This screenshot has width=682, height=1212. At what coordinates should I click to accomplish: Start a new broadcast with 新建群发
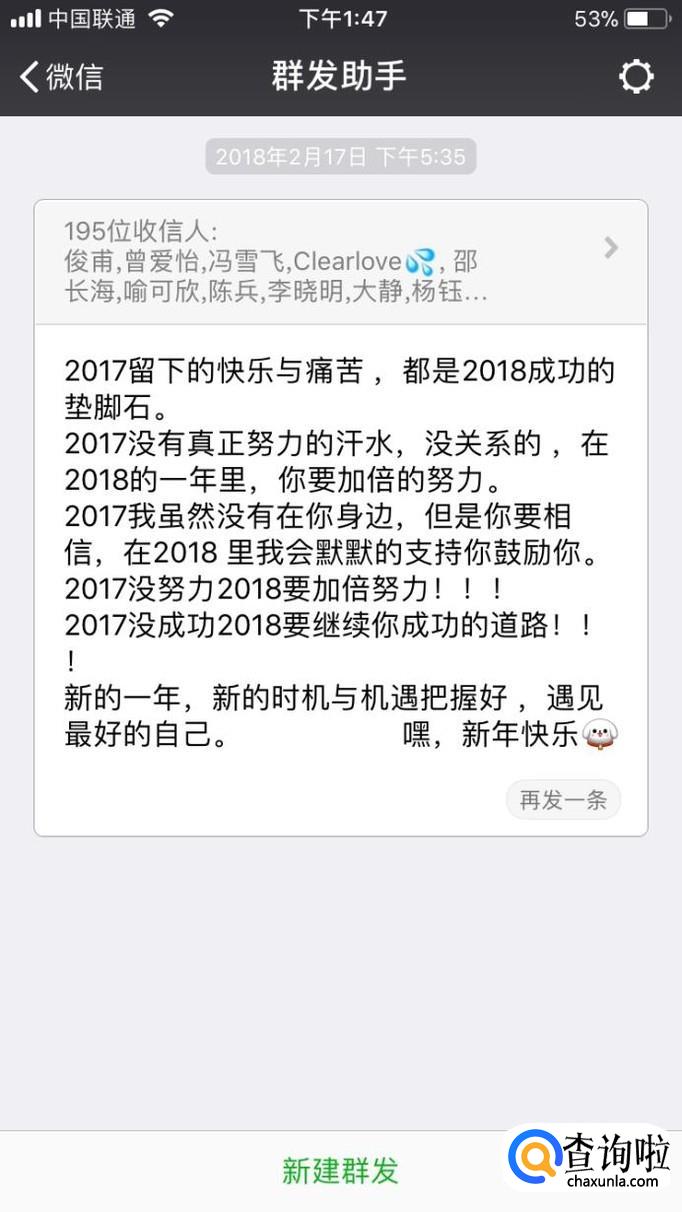pos(340,1171)
